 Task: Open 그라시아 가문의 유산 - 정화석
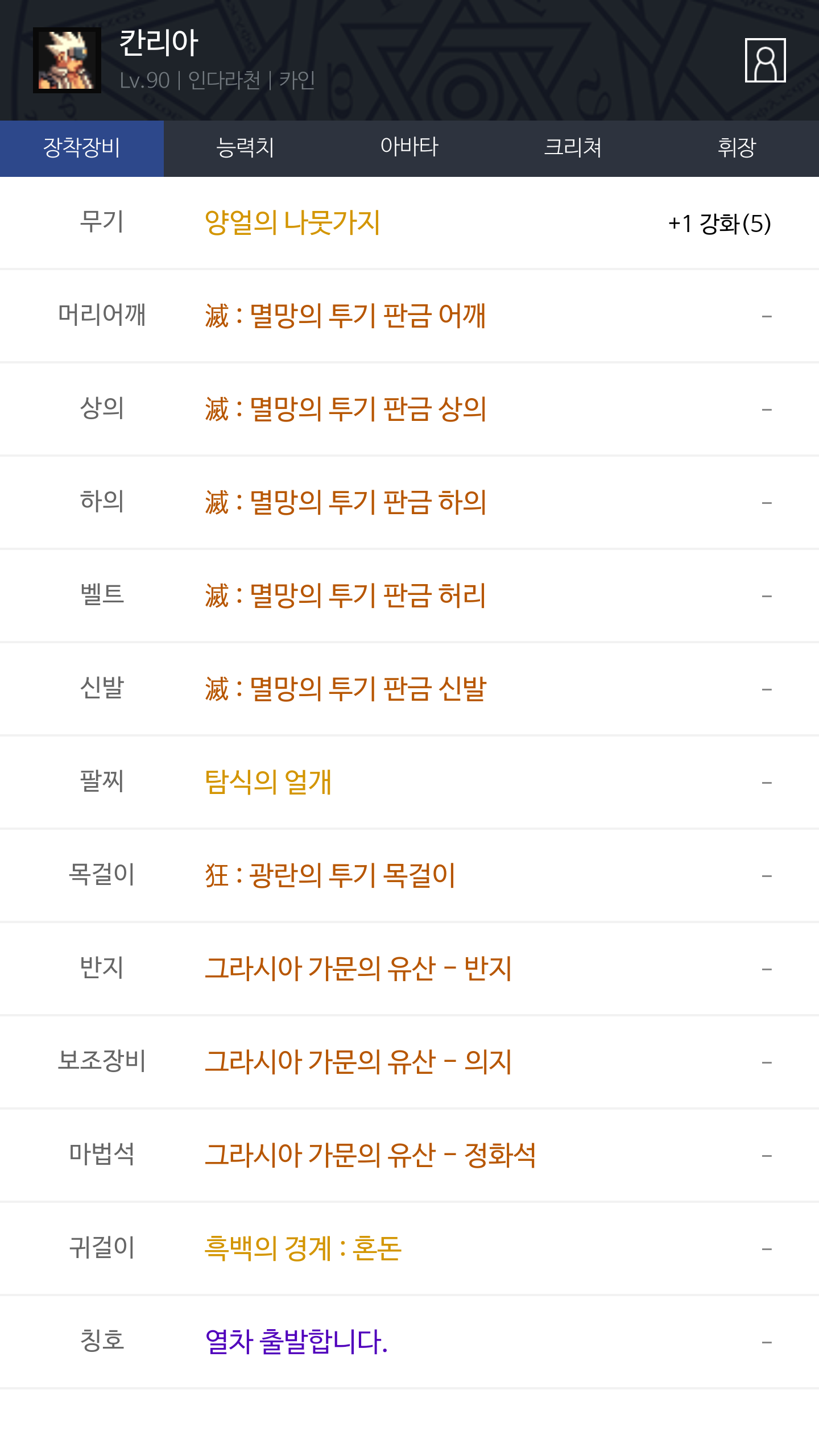click(370, 1155)
